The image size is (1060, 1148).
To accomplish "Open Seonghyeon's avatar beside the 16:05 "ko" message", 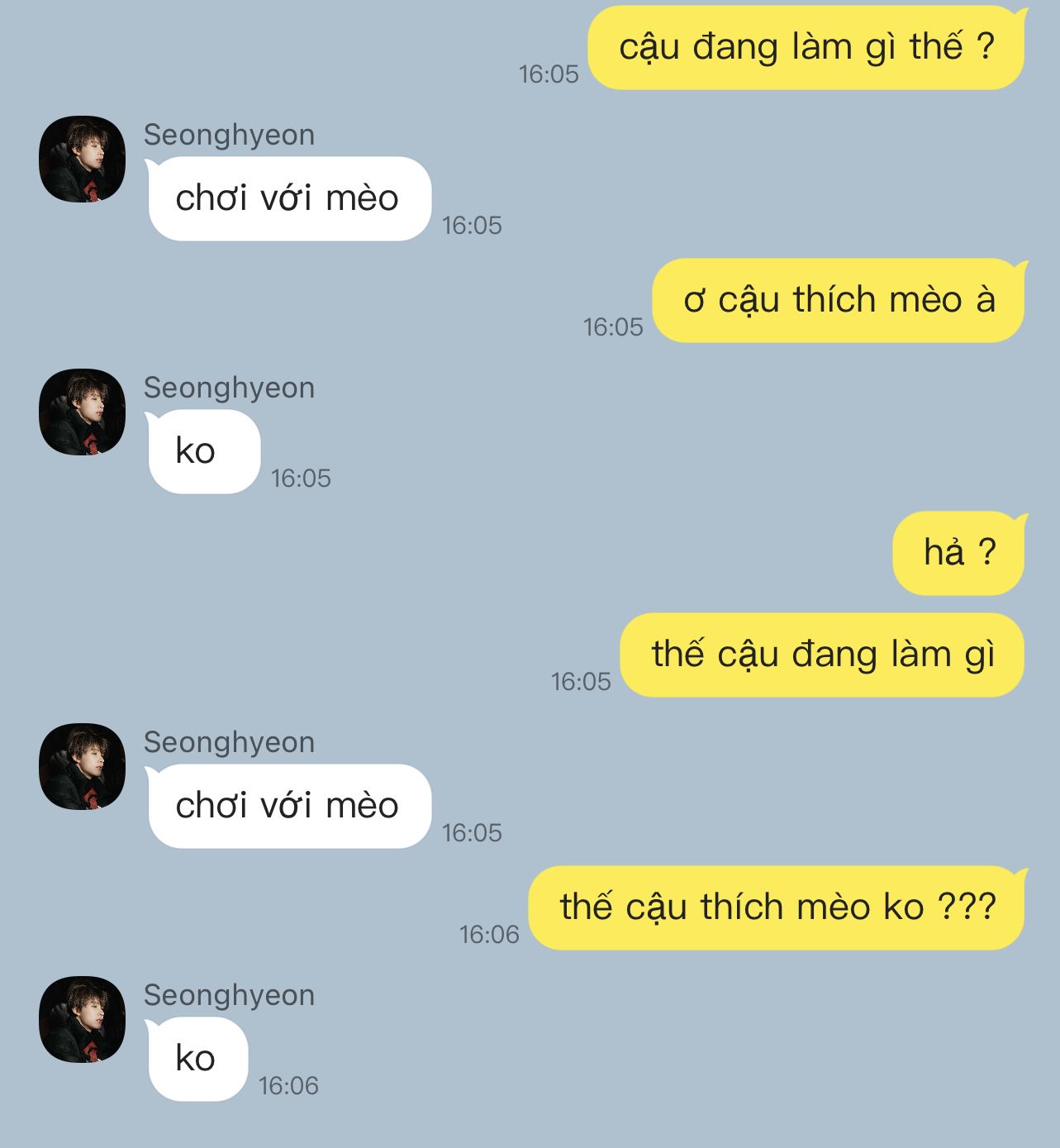I will [x=83, y=412].
